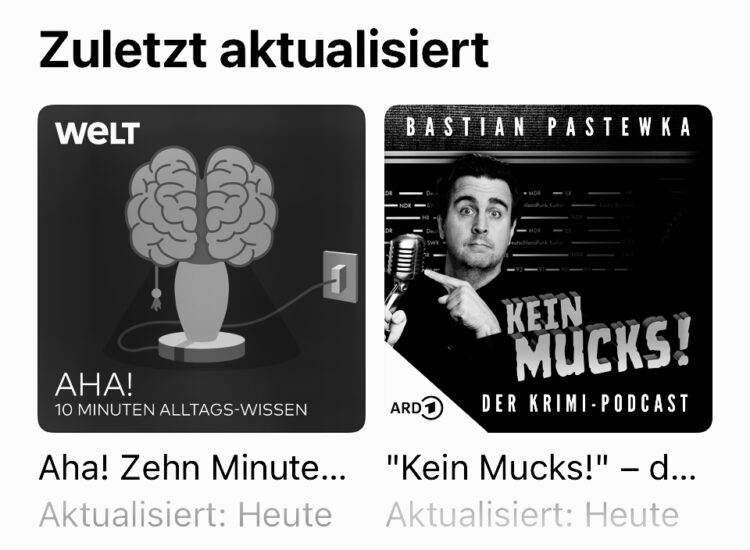
Task: Open the Kein Mucks! Krimi-Podcast tile
Action: pos(548,268)
